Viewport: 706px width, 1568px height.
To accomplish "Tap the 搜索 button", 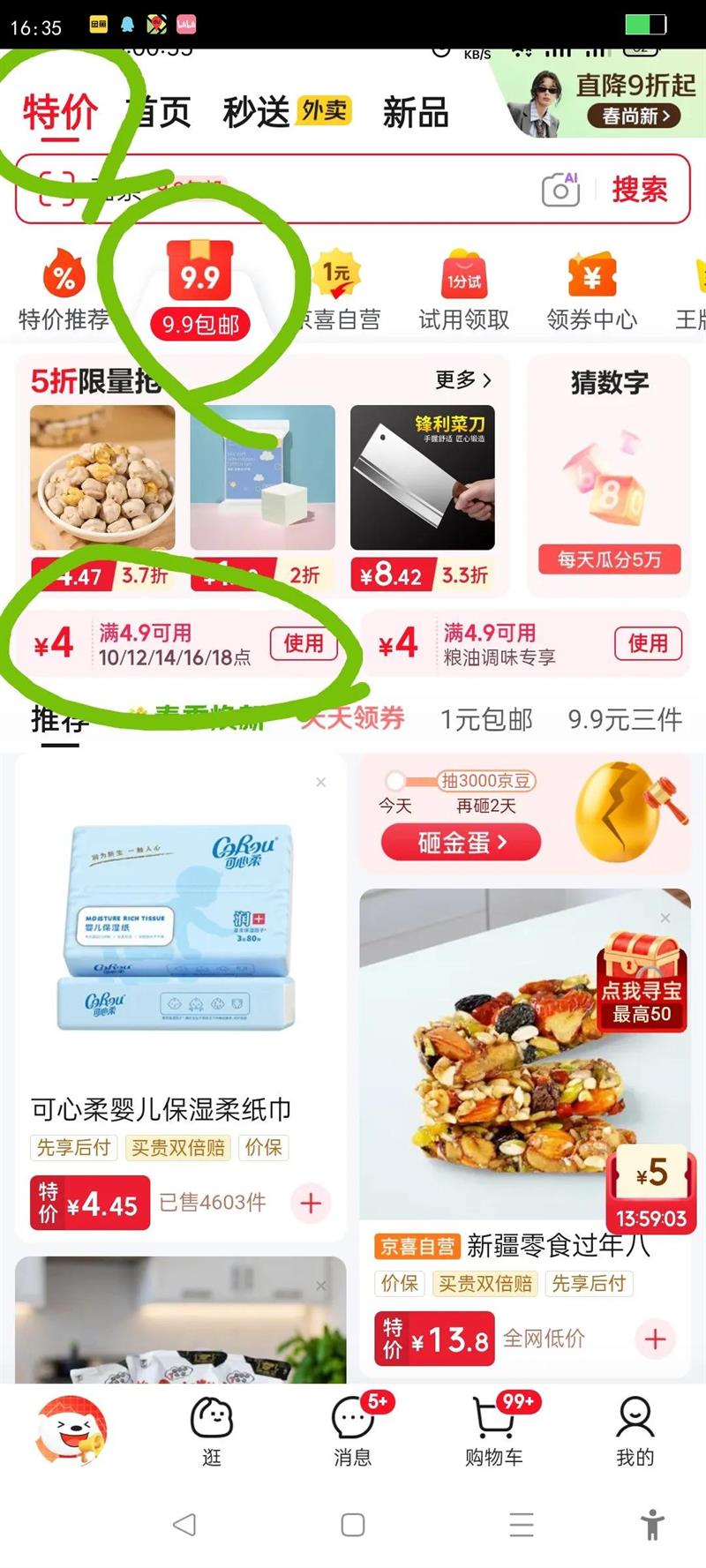I will (640, 189).
